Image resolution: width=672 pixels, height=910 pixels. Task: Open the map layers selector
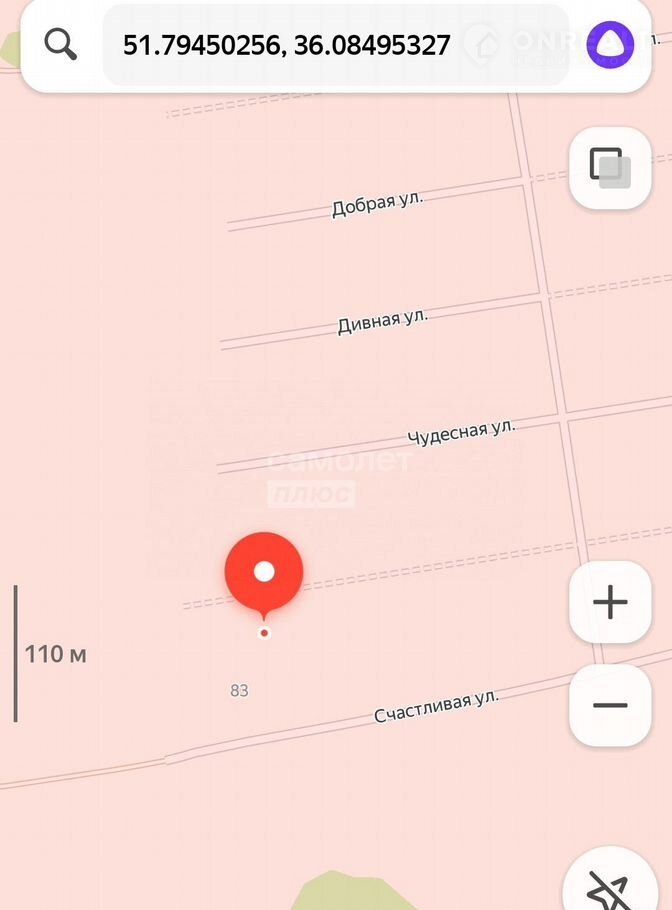click(x=610, y=168)
